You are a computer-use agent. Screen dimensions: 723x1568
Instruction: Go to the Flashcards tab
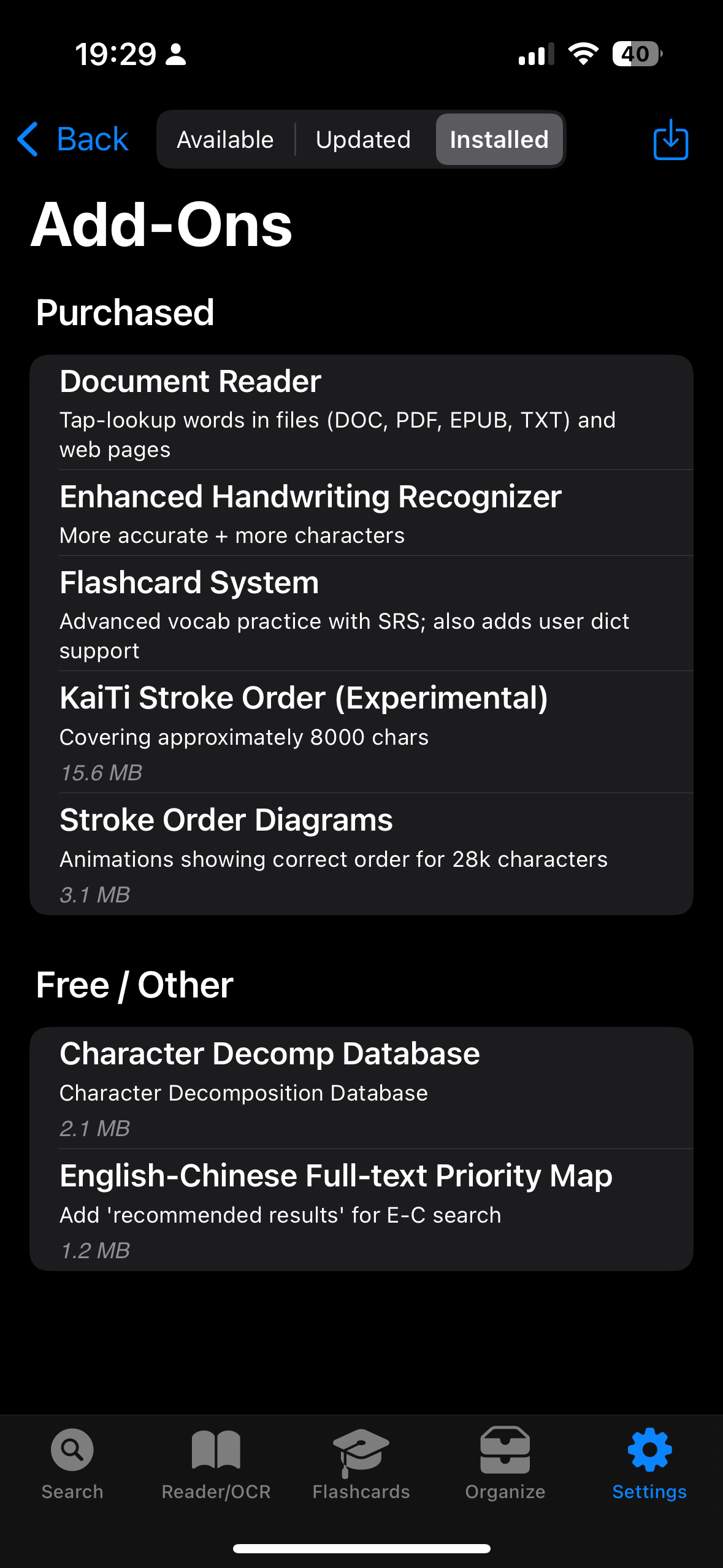(x=361, y=1464)
